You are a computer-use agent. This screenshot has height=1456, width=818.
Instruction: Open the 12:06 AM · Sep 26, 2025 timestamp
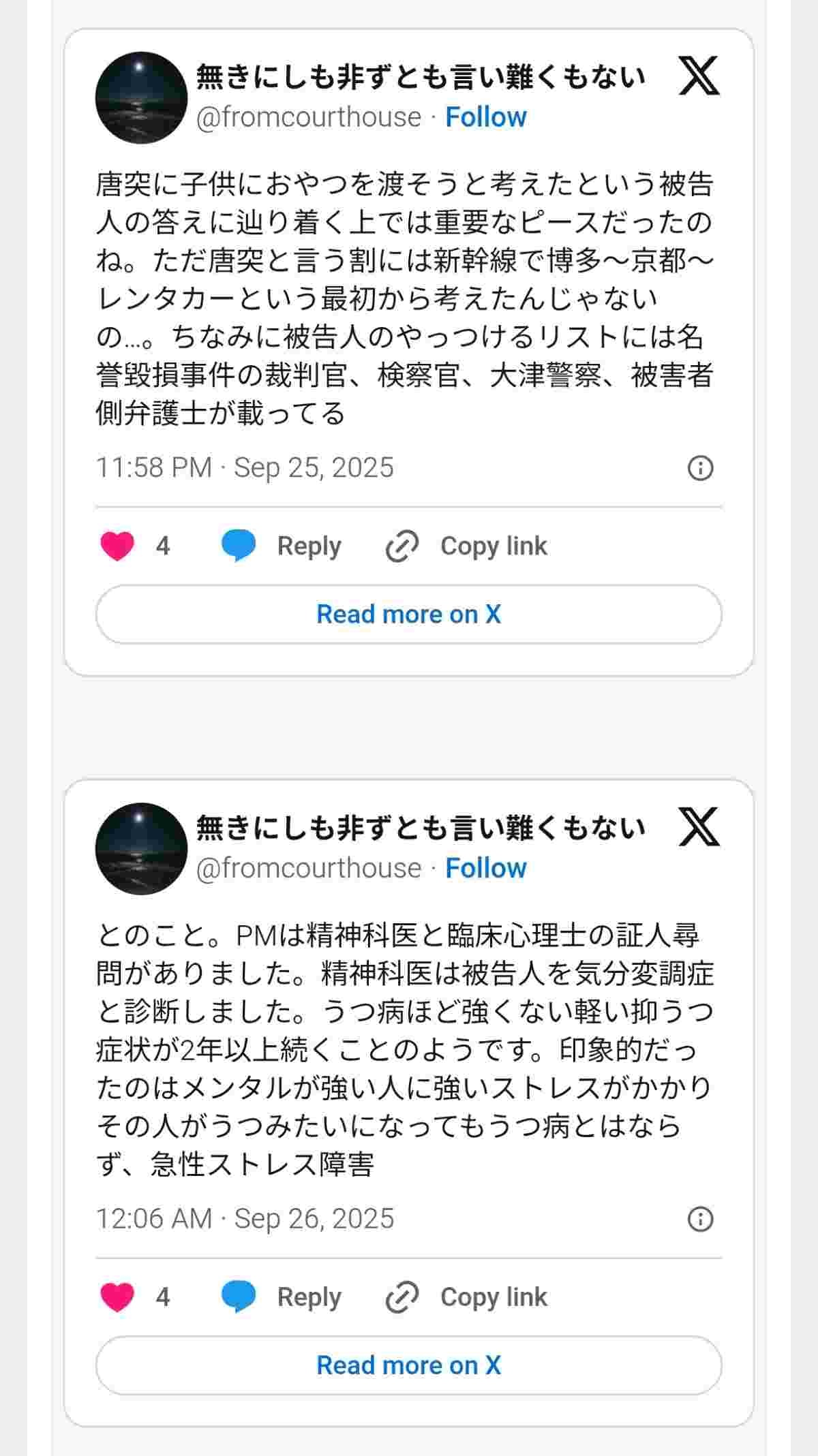coord(245,1219)
